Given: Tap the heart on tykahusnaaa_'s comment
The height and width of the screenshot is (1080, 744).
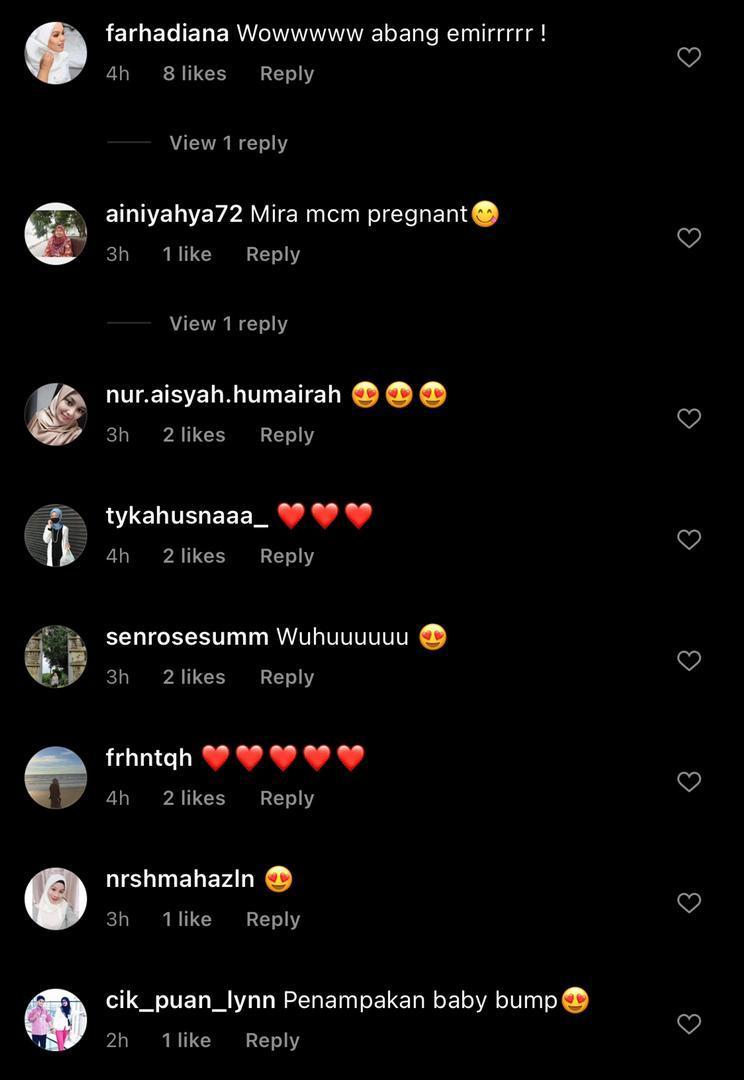Looking at the screenshot, I should click(689, 539).
